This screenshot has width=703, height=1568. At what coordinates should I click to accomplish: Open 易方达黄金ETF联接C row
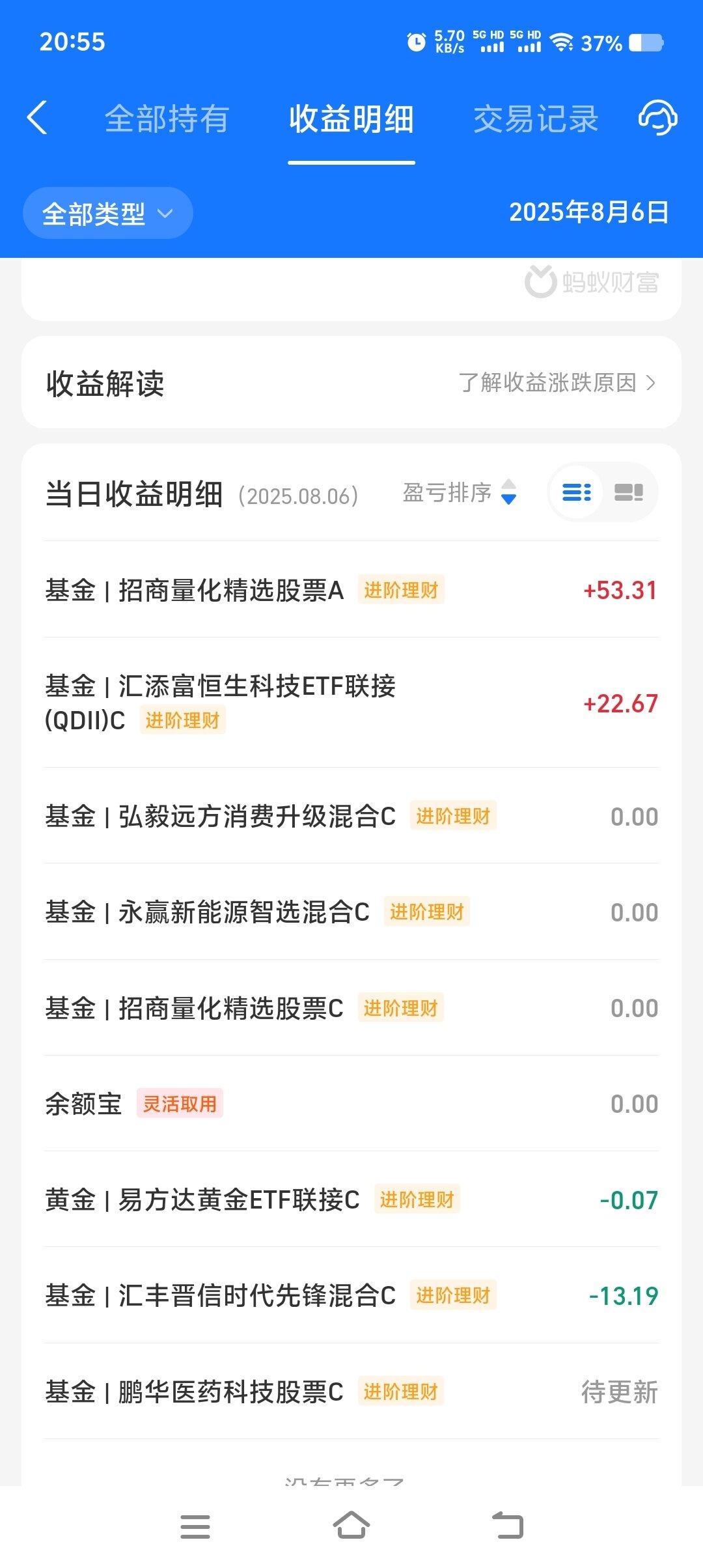click(x=351, y=1199)
